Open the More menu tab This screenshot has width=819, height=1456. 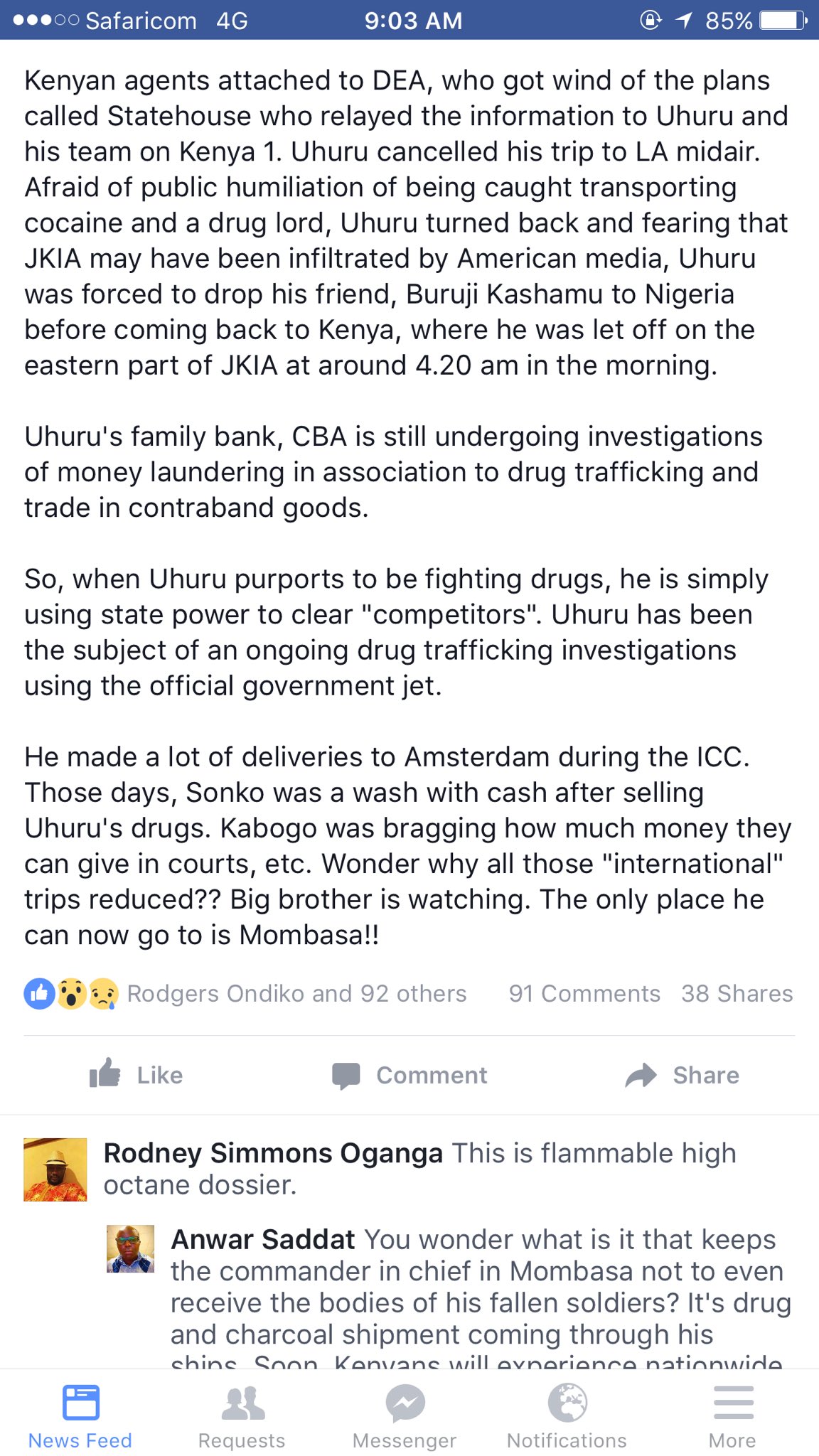coord(732,1416)
